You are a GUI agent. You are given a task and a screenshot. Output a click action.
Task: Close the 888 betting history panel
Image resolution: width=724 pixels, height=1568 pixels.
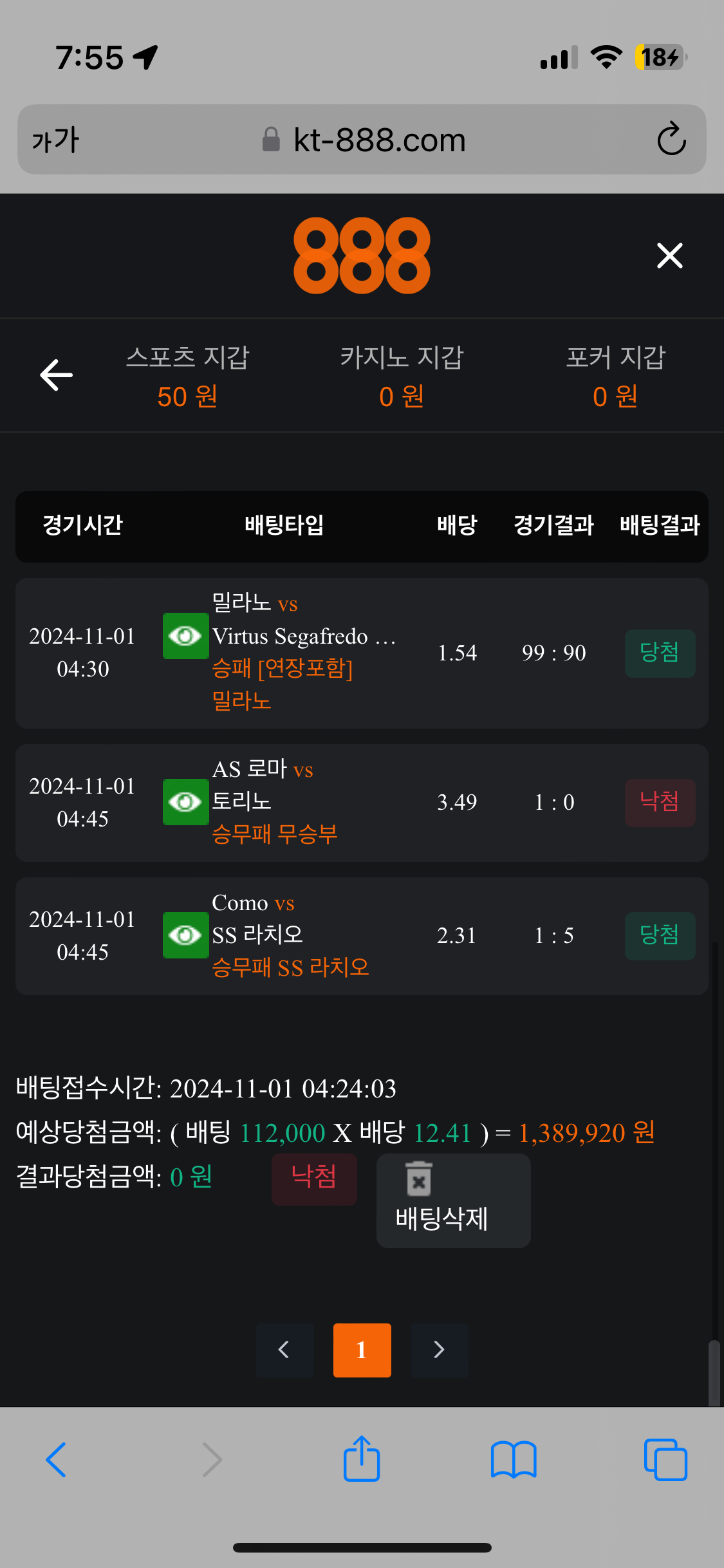click(669, 256)
